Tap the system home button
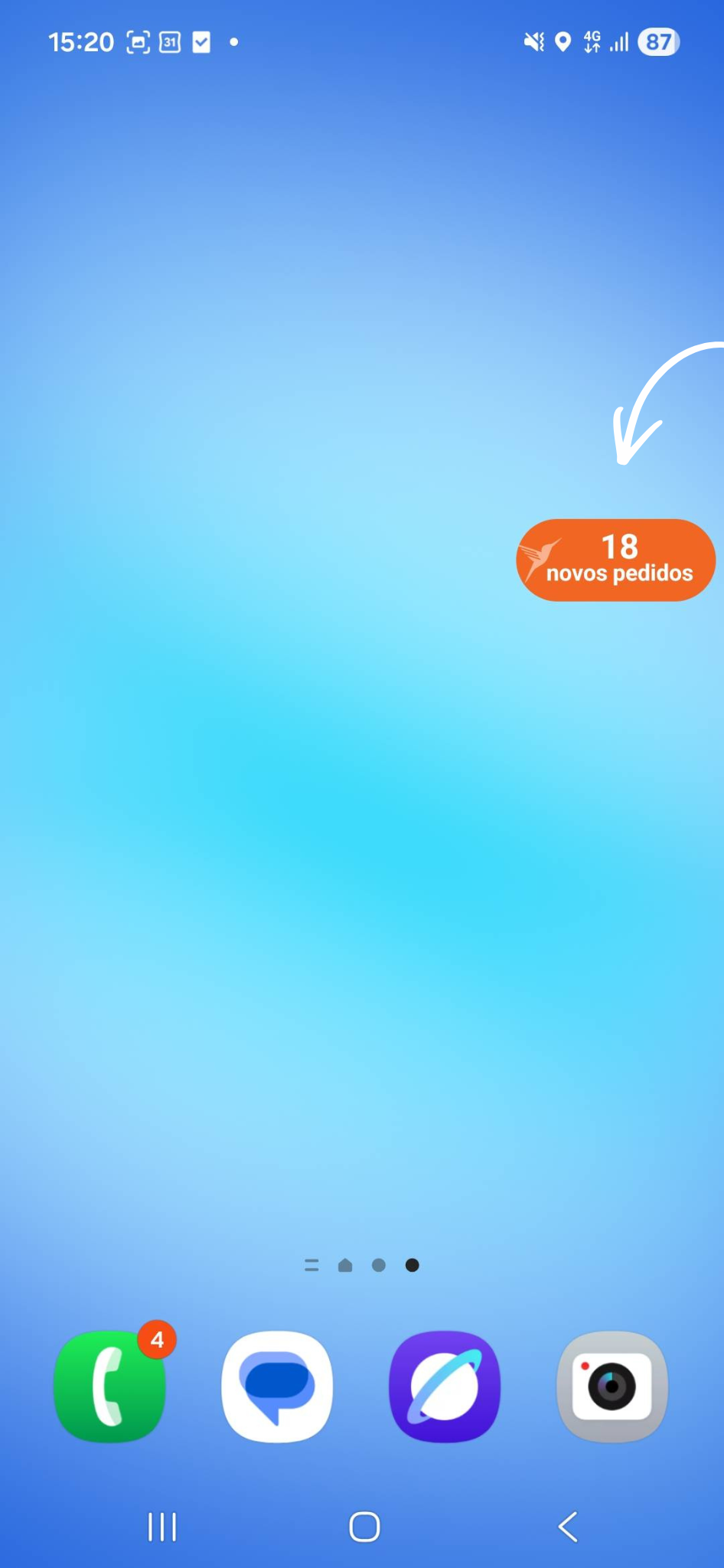Viewport: 724px width, 1568px height. pyautogui.click(x=364, y=1527)
